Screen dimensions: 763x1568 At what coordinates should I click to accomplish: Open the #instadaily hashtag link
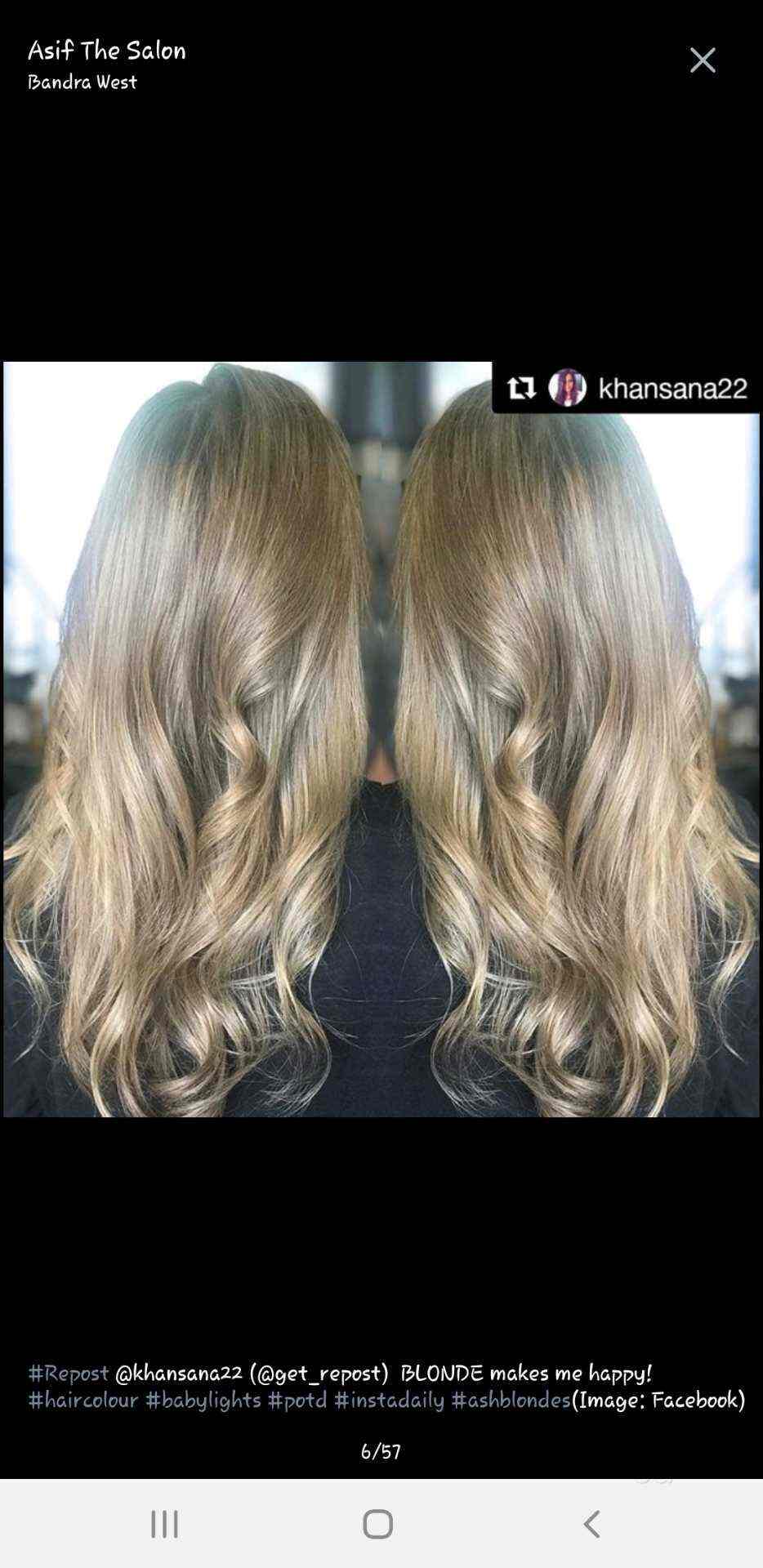point(389,1400)
